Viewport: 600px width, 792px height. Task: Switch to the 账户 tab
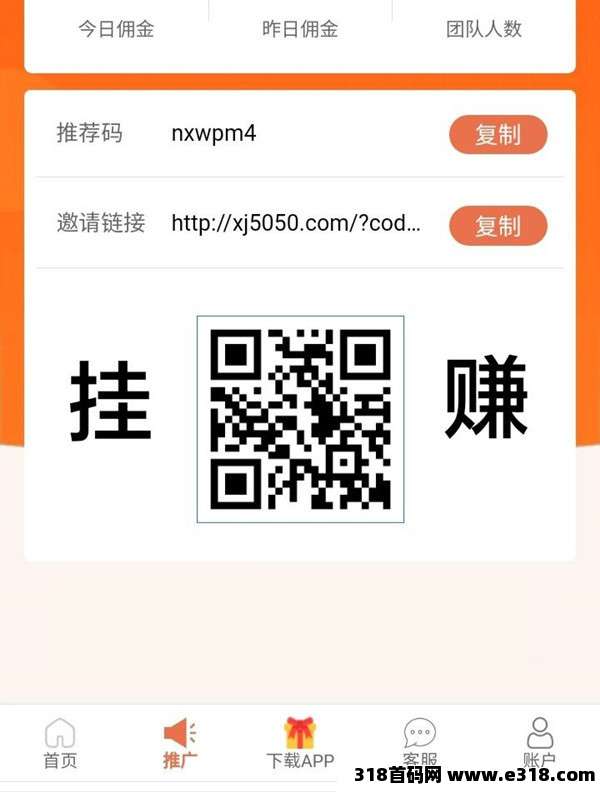pyautogui.click(x=540, y=740)
